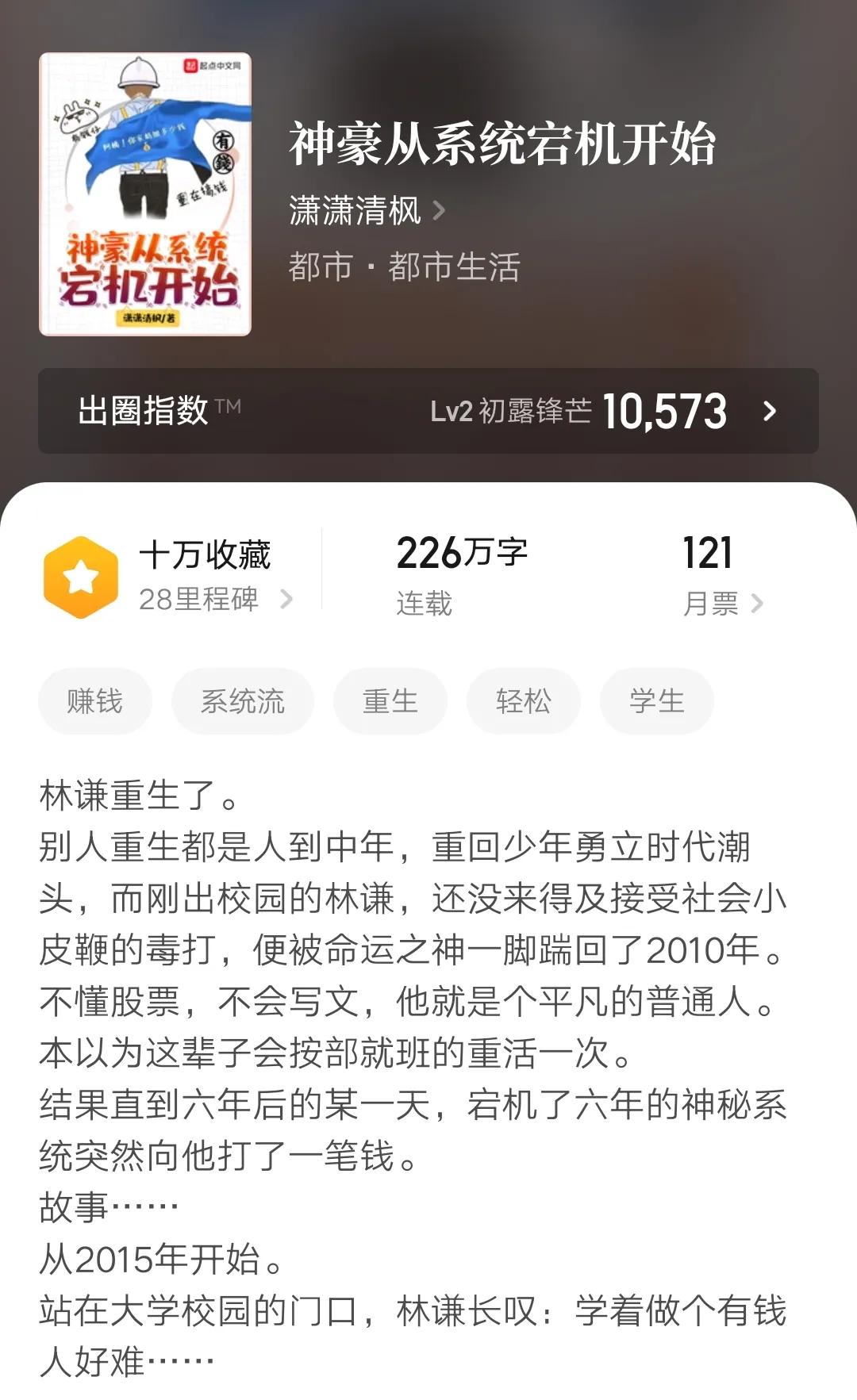Select the 重生 tag
The width and height of the screenshot is (857, 1400).
pyautogui.click(x=389, y=700)
